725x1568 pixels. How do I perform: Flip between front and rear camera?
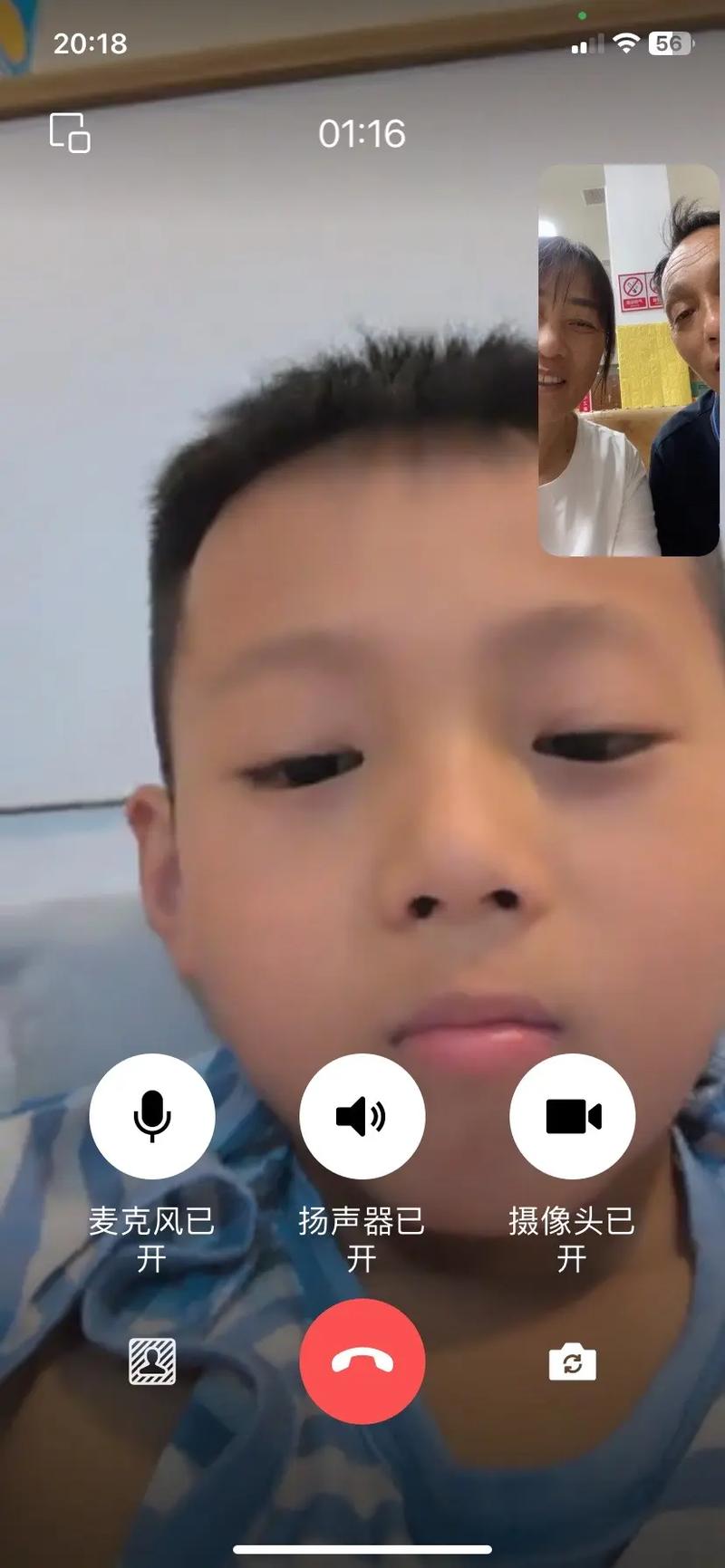(572, 1362)
